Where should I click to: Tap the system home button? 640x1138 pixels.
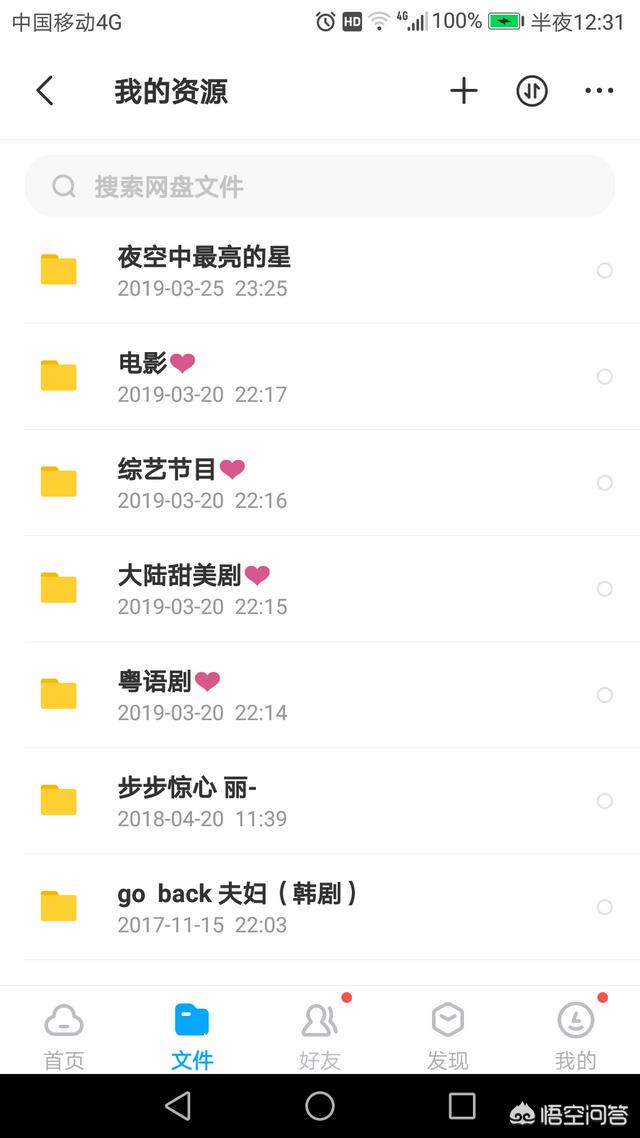pos(320,1106)
